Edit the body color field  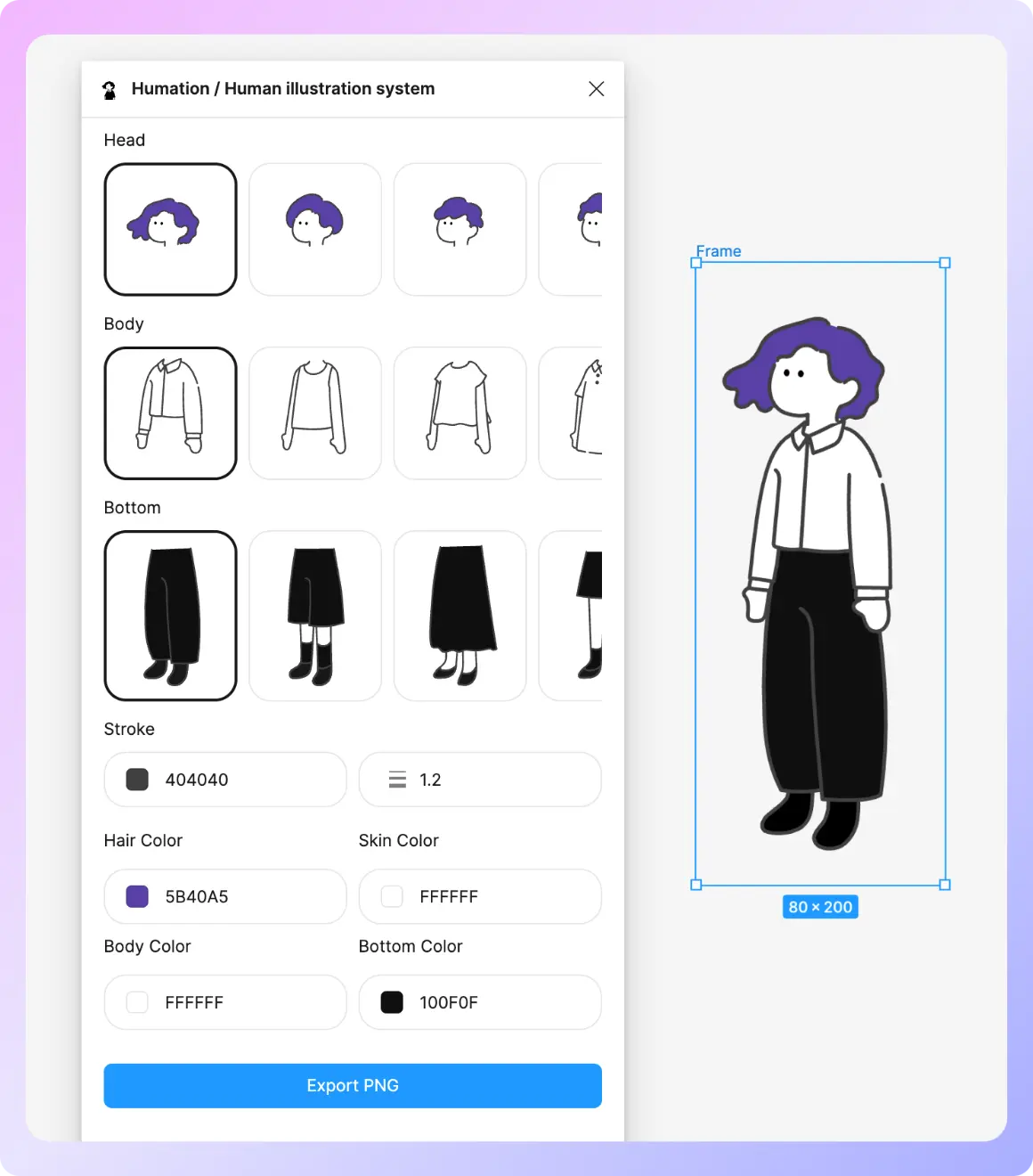240,1002
